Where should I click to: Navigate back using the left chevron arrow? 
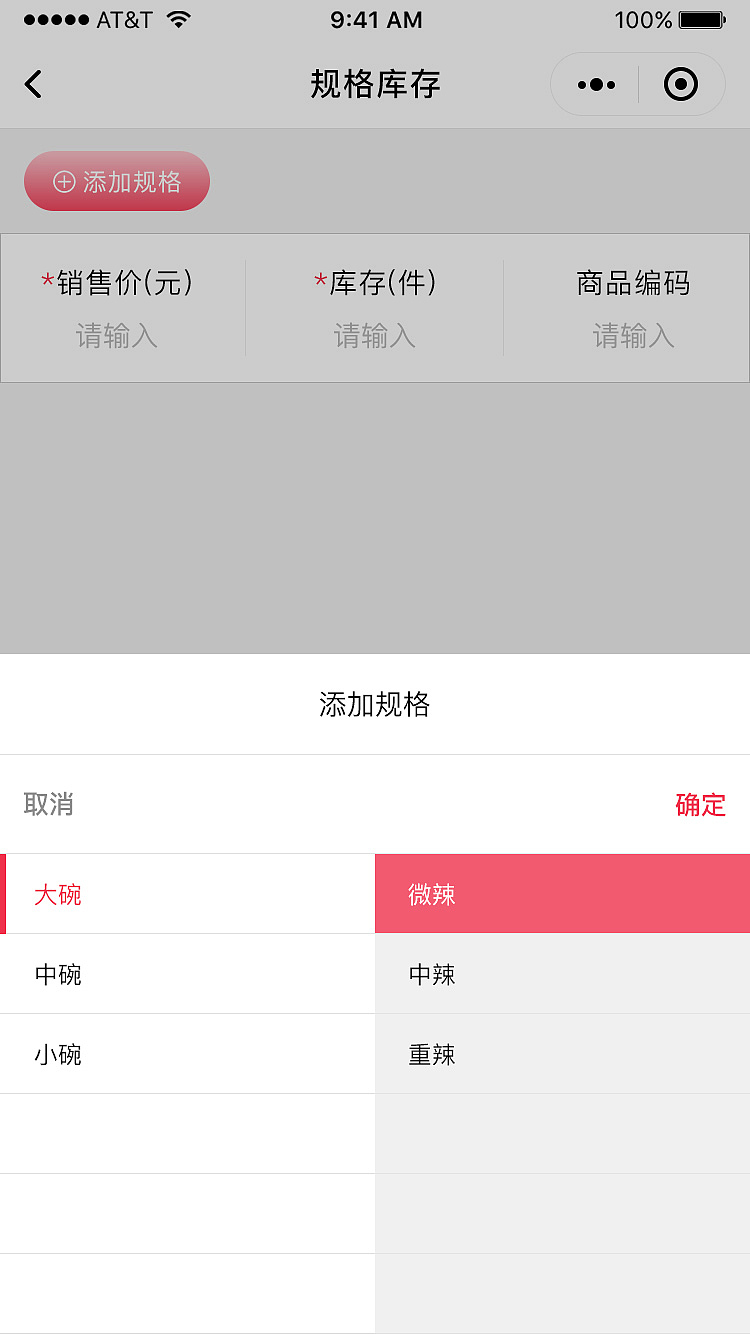pos(33,84)
